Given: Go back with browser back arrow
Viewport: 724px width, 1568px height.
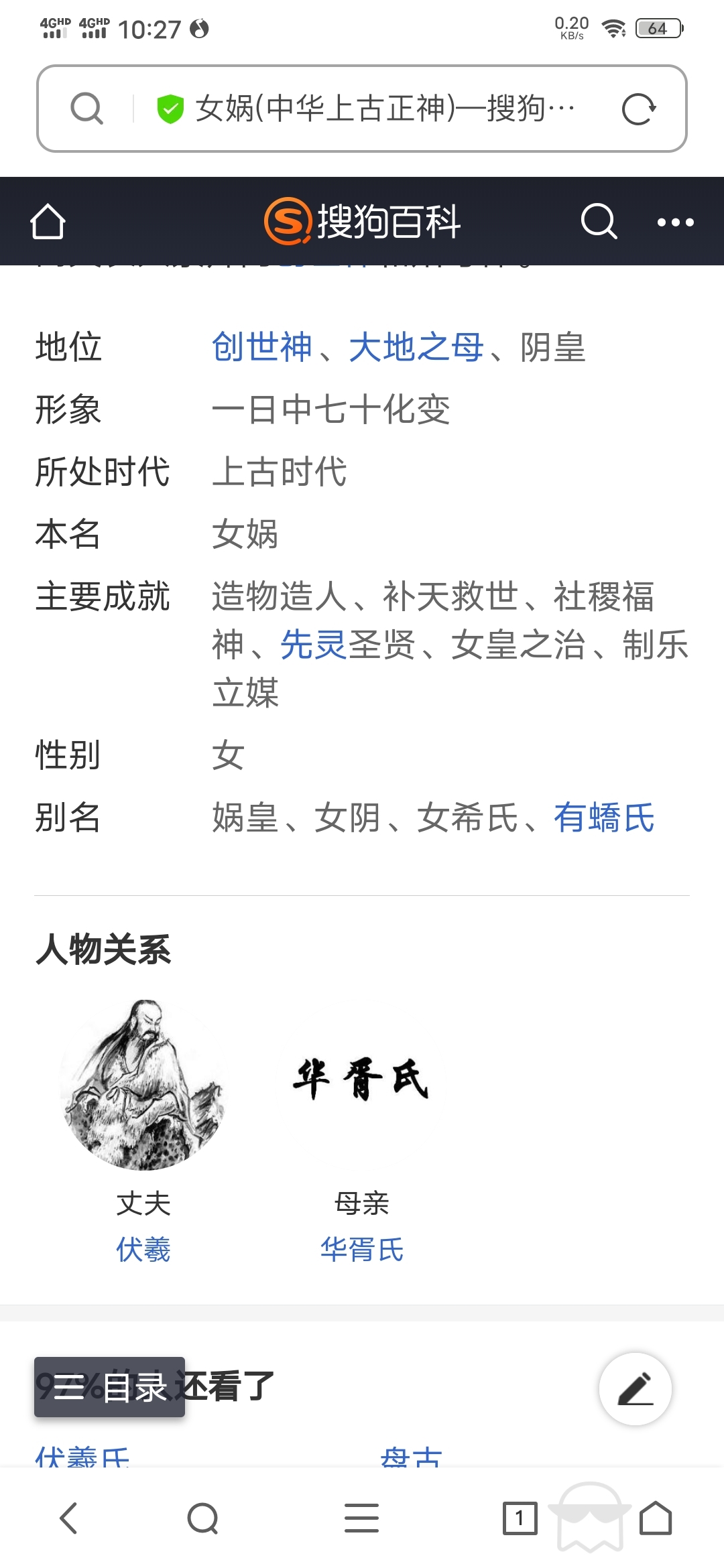Looking at the screenshot, I should click(69, 1518).
